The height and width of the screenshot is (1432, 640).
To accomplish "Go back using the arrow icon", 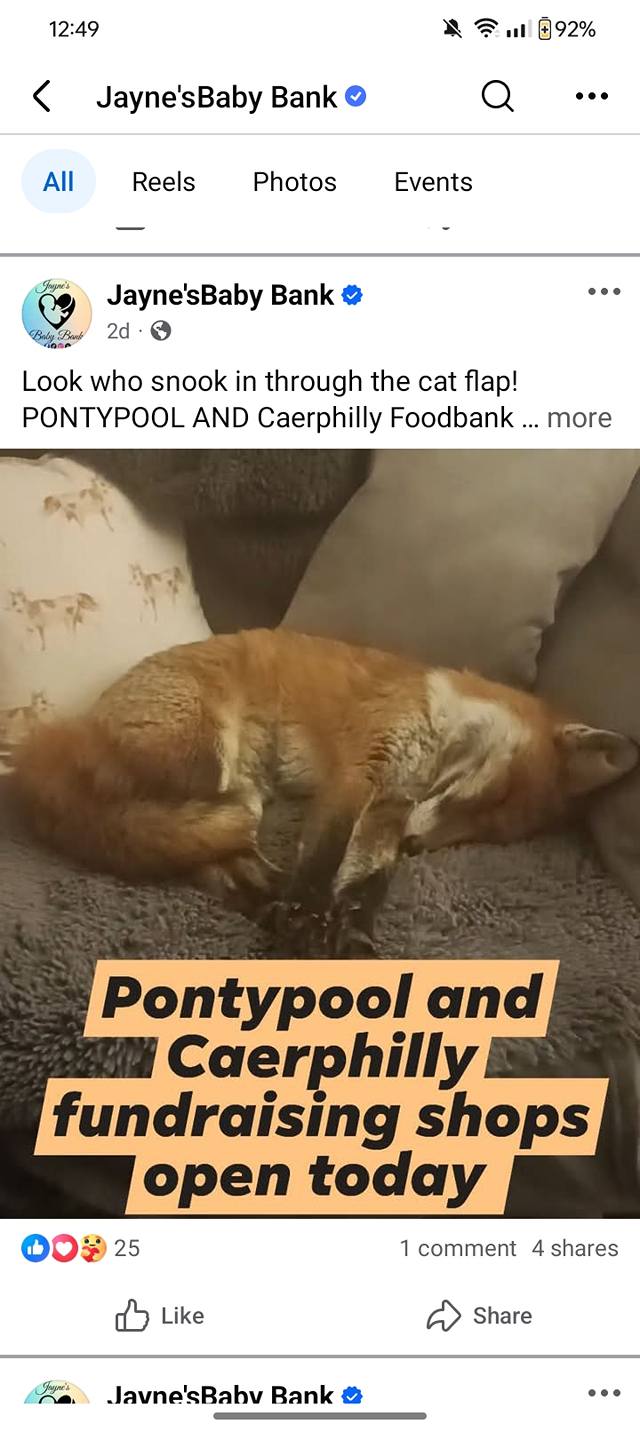I will tap(41, 97).
